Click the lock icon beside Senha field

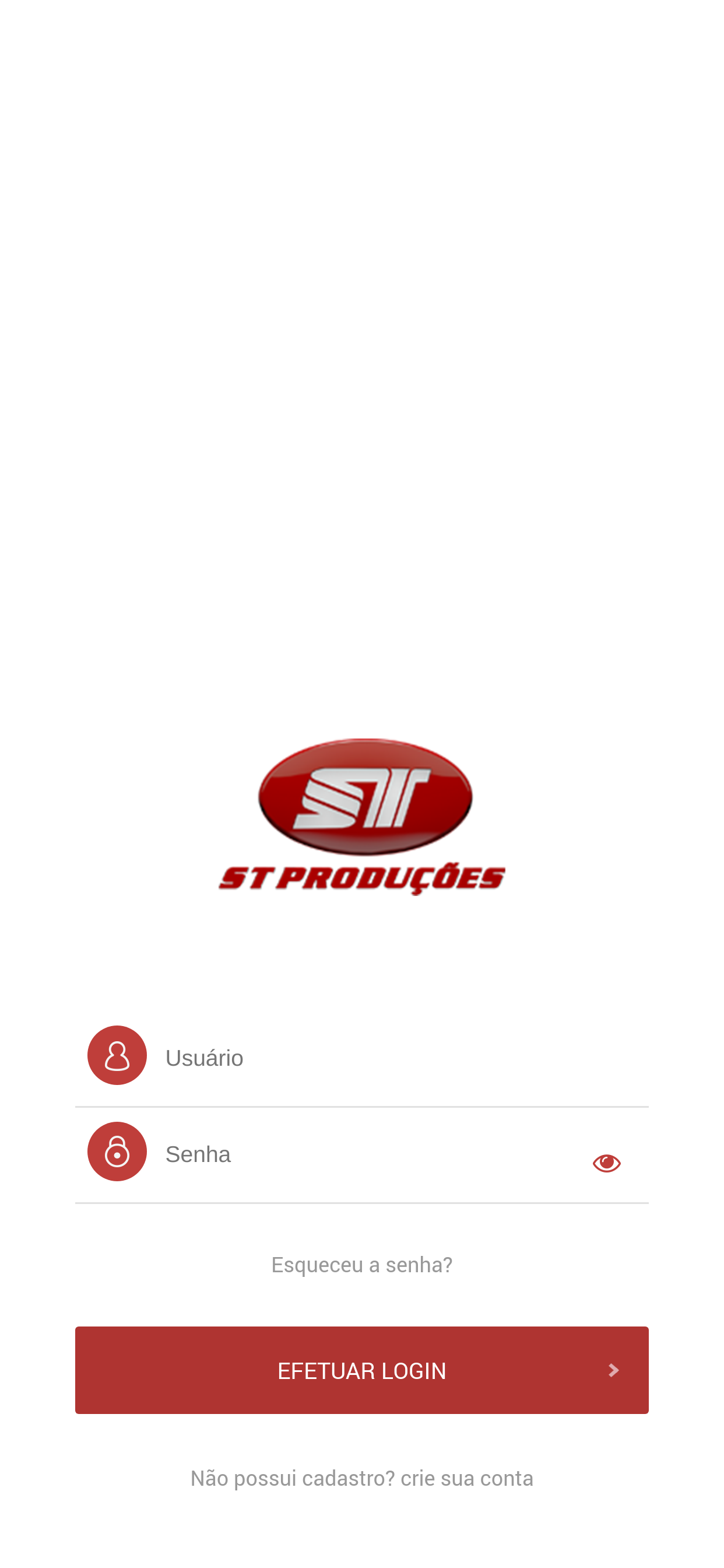point(117,1153)
